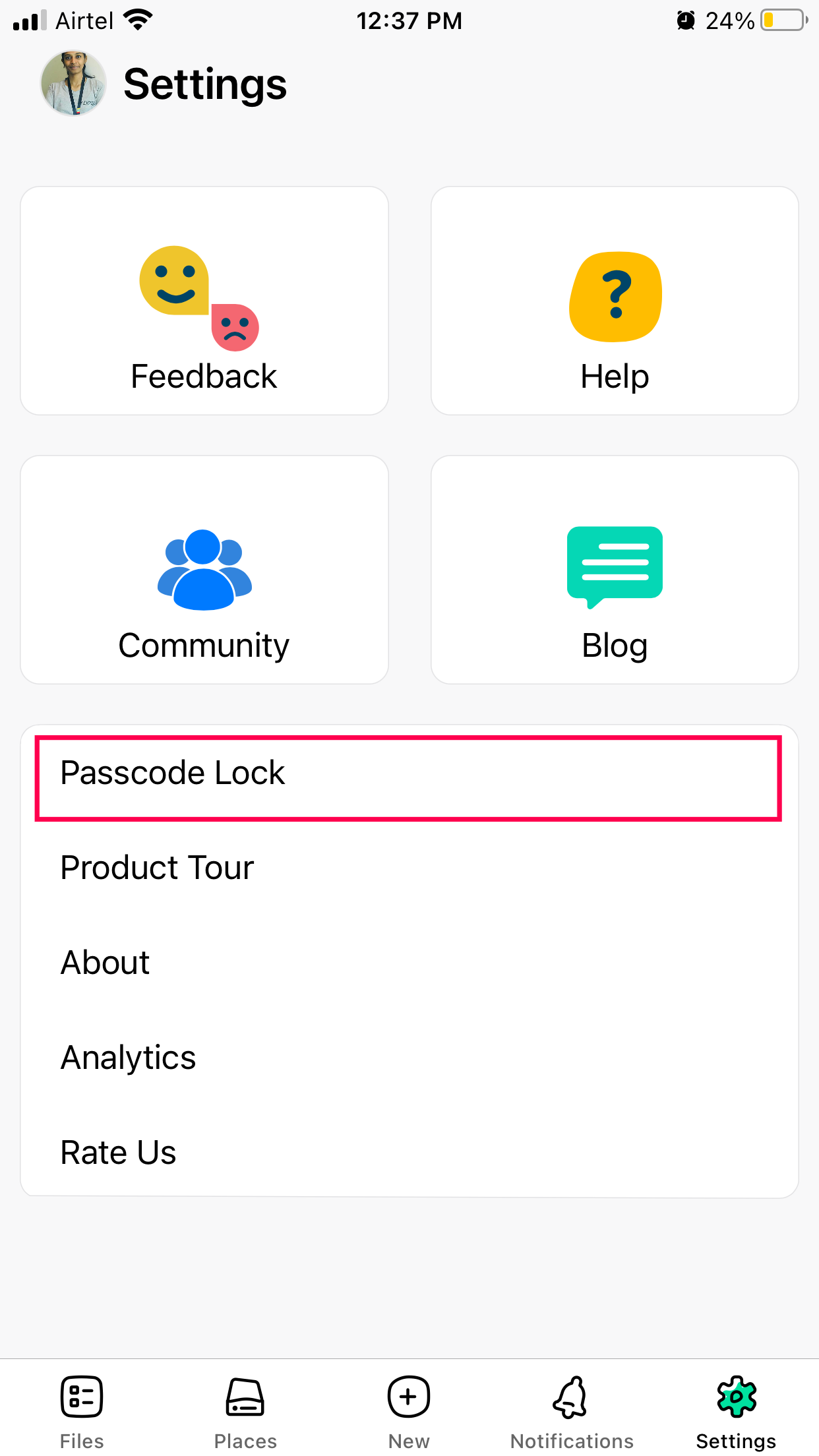Image resolution: width=819 pixels, height=1456 pixels.
Task: Open the Blog card
Action: (x=615, y=570)
